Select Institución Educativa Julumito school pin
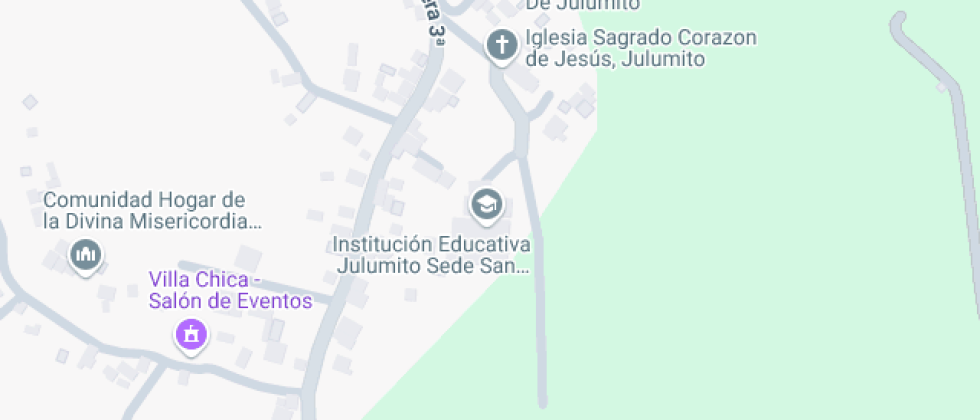 tap(487, 205)
